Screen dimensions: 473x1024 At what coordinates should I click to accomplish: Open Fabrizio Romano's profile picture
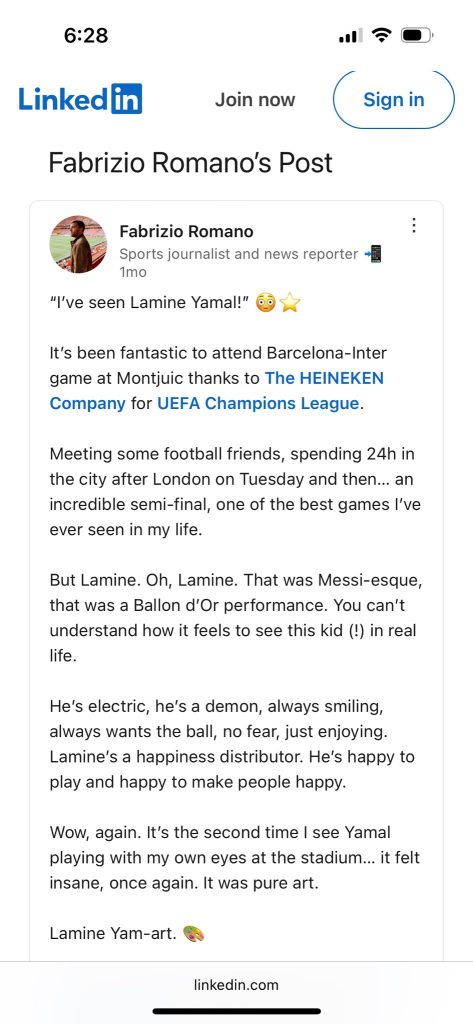pyautogui.click(x=78, y=244)
